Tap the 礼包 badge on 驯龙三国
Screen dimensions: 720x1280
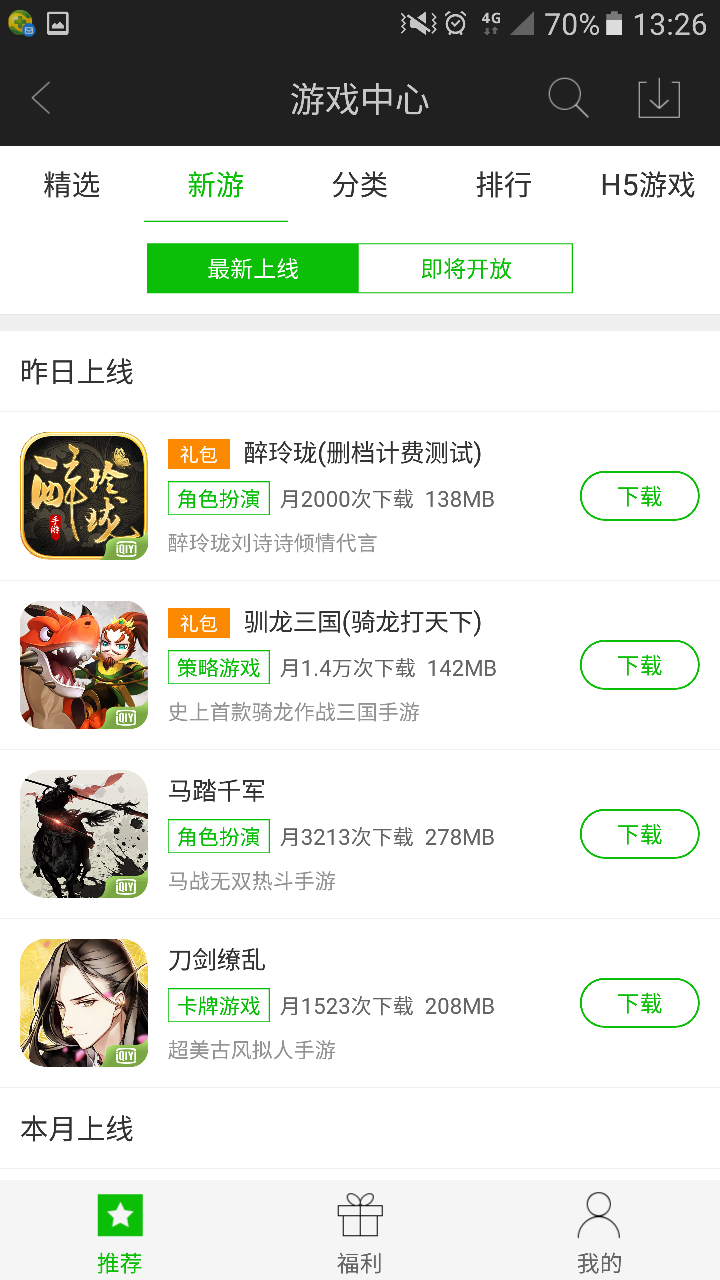click(x=197, y=622)
